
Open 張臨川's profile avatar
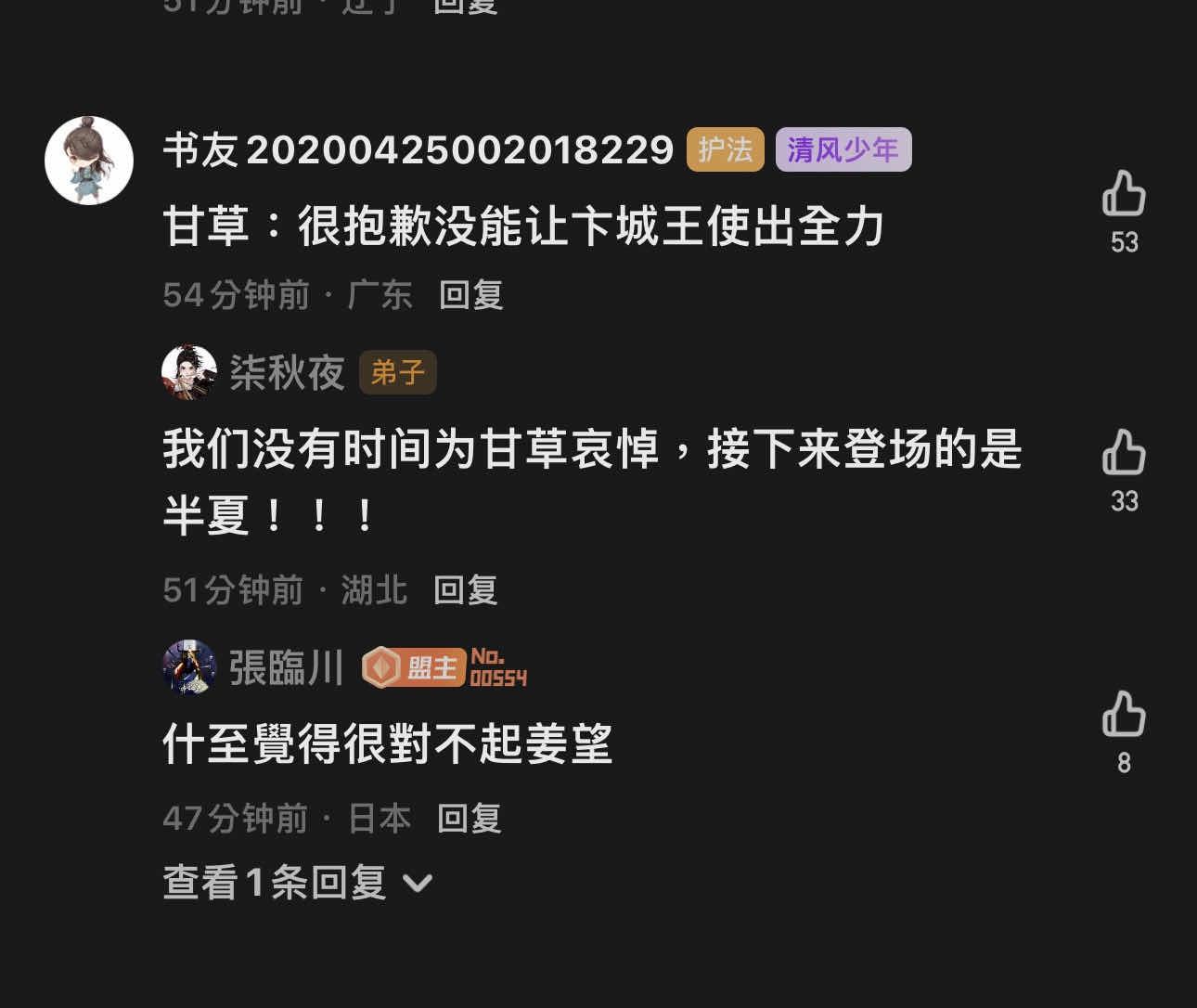[x=189, y=666]
